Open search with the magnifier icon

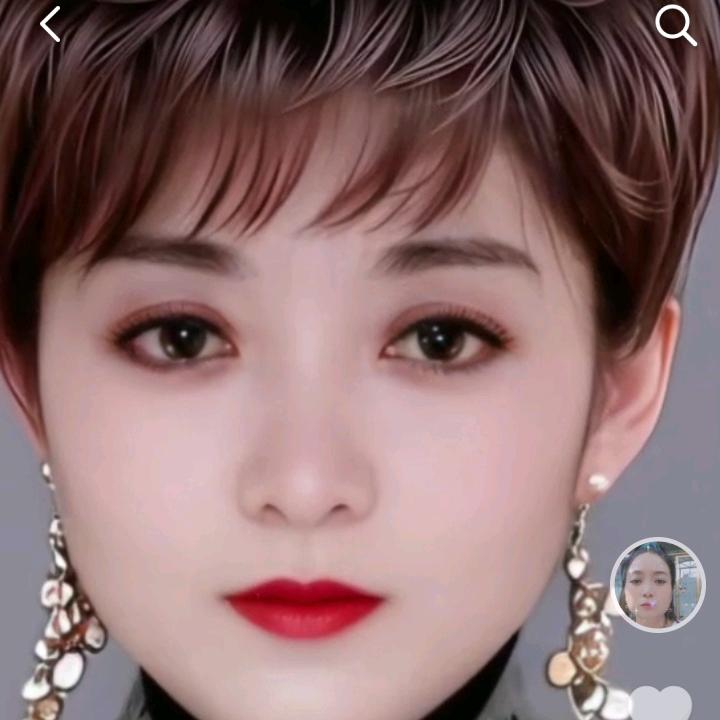[x=675, y=26]
